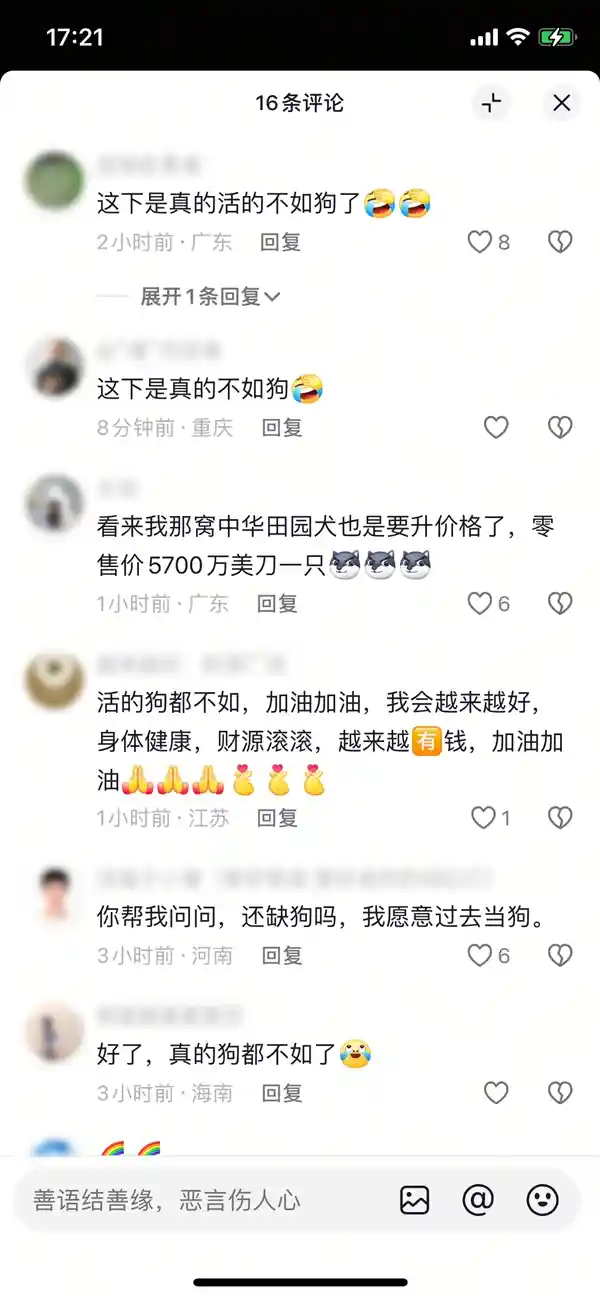Screen dimensions: 600x1299
Task: Like the comment 这下是真的活的不如狗了
Action: [x=481, y=242]
